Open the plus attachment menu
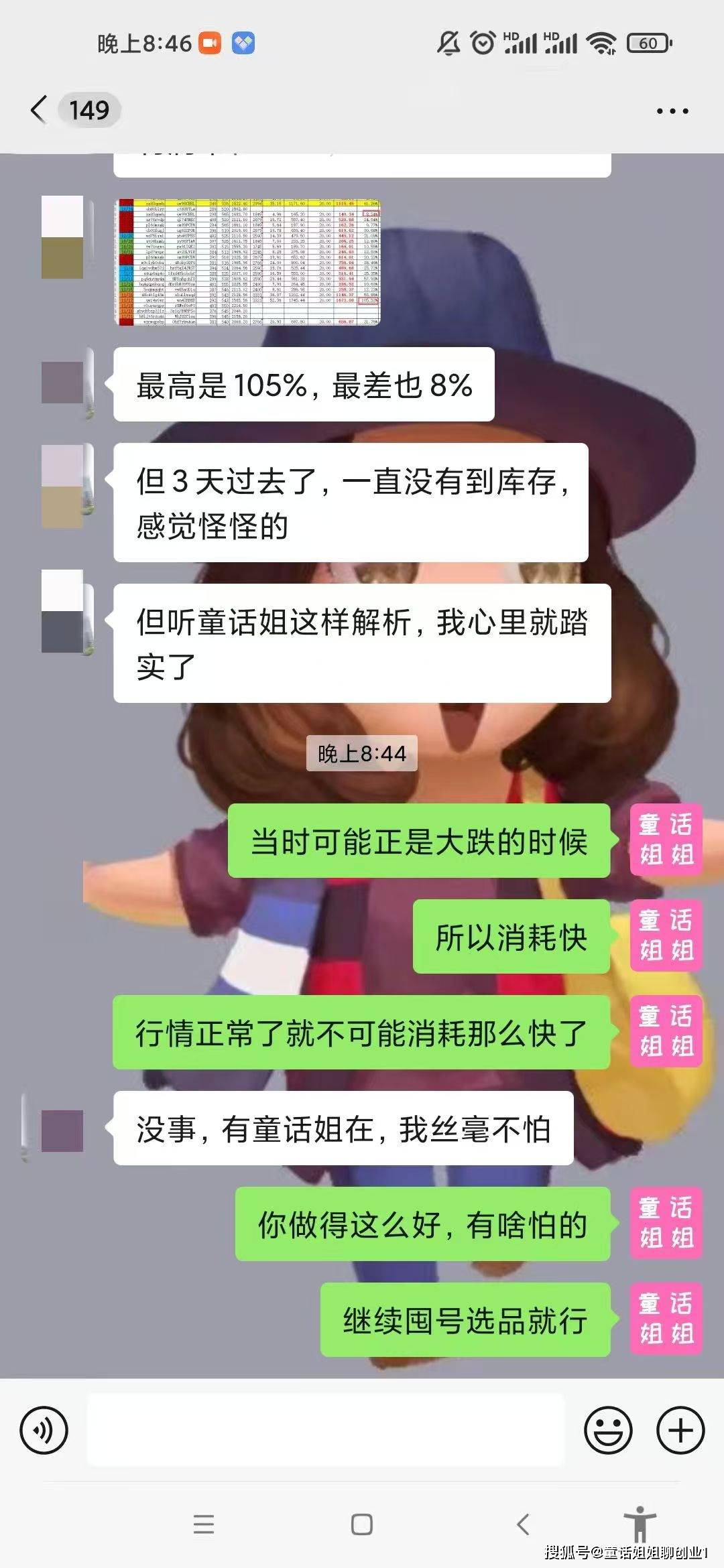 (x=680, y=1430)
